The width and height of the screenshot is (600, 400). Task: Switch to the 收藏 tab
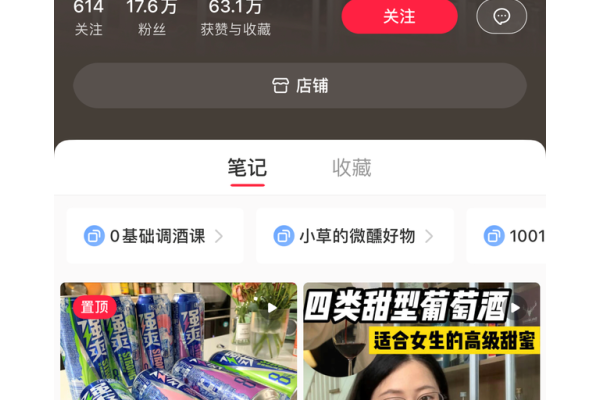click(x=351, y=168)
